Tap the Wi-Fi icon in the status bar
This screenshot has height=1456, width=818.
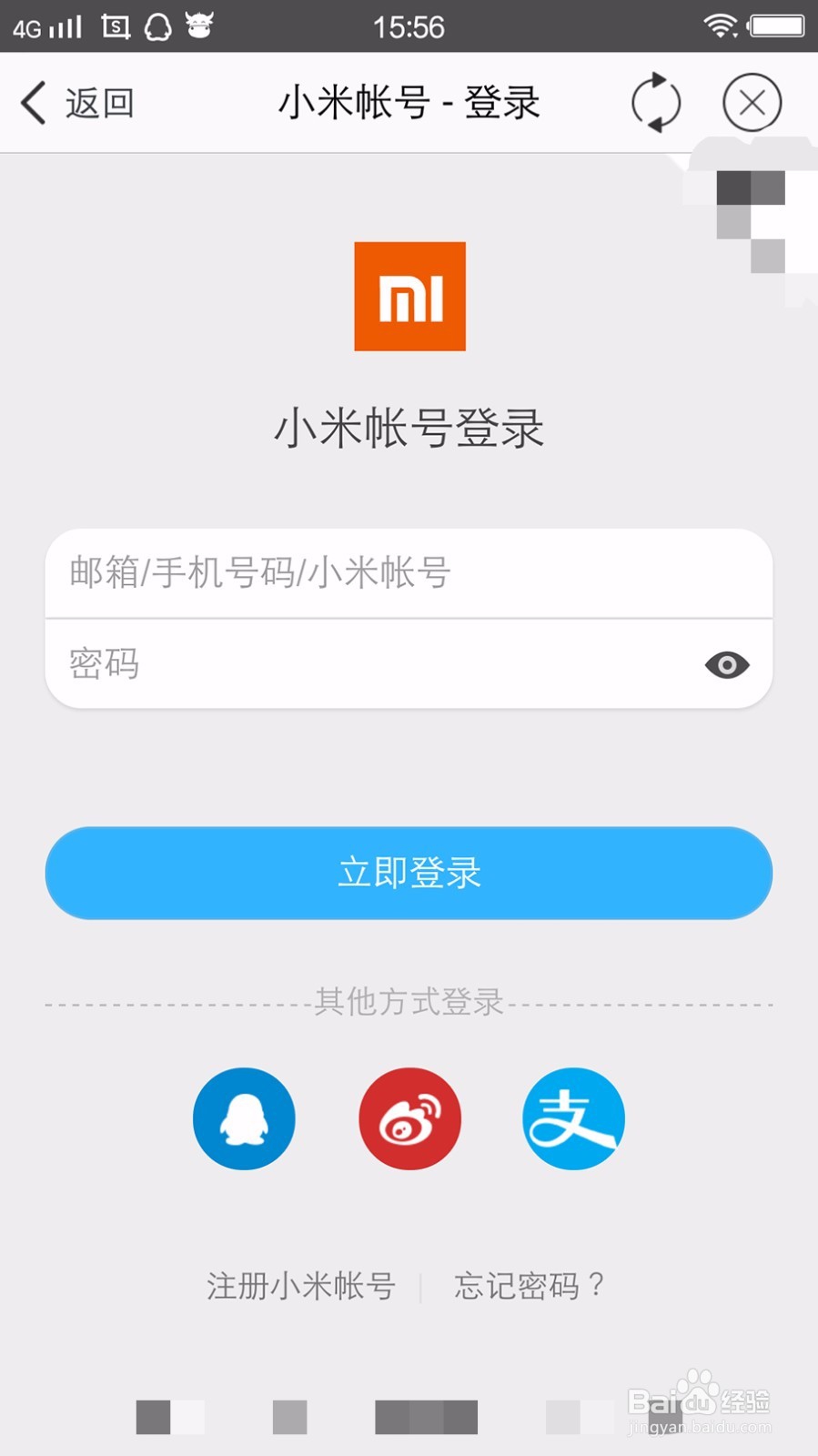721,26
